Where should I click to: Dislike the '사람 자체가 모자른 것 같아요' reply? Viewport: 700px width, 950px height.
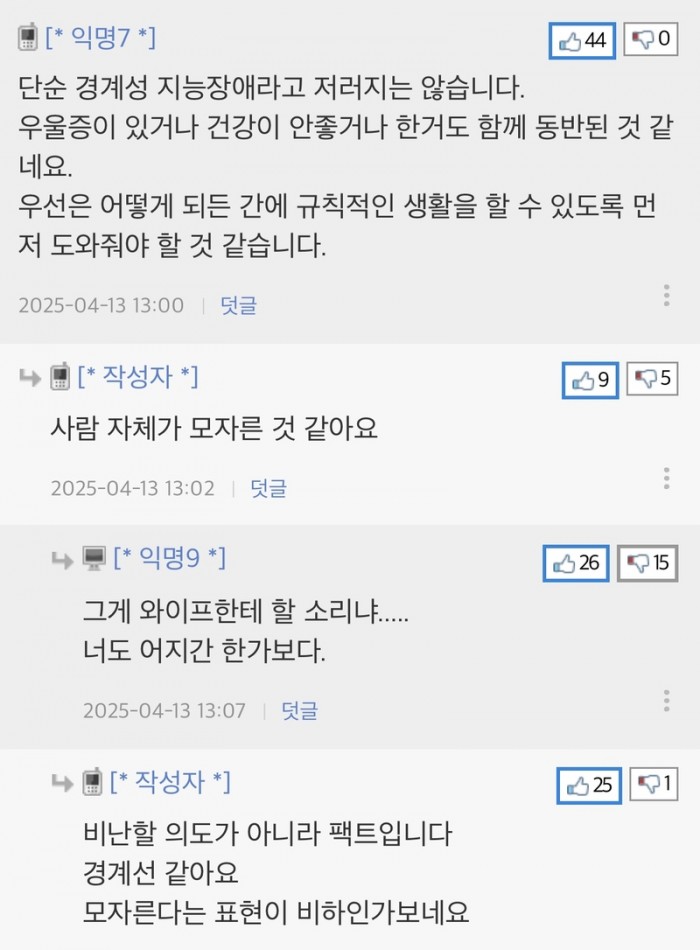pyautogui.click(x=652, y=379)
